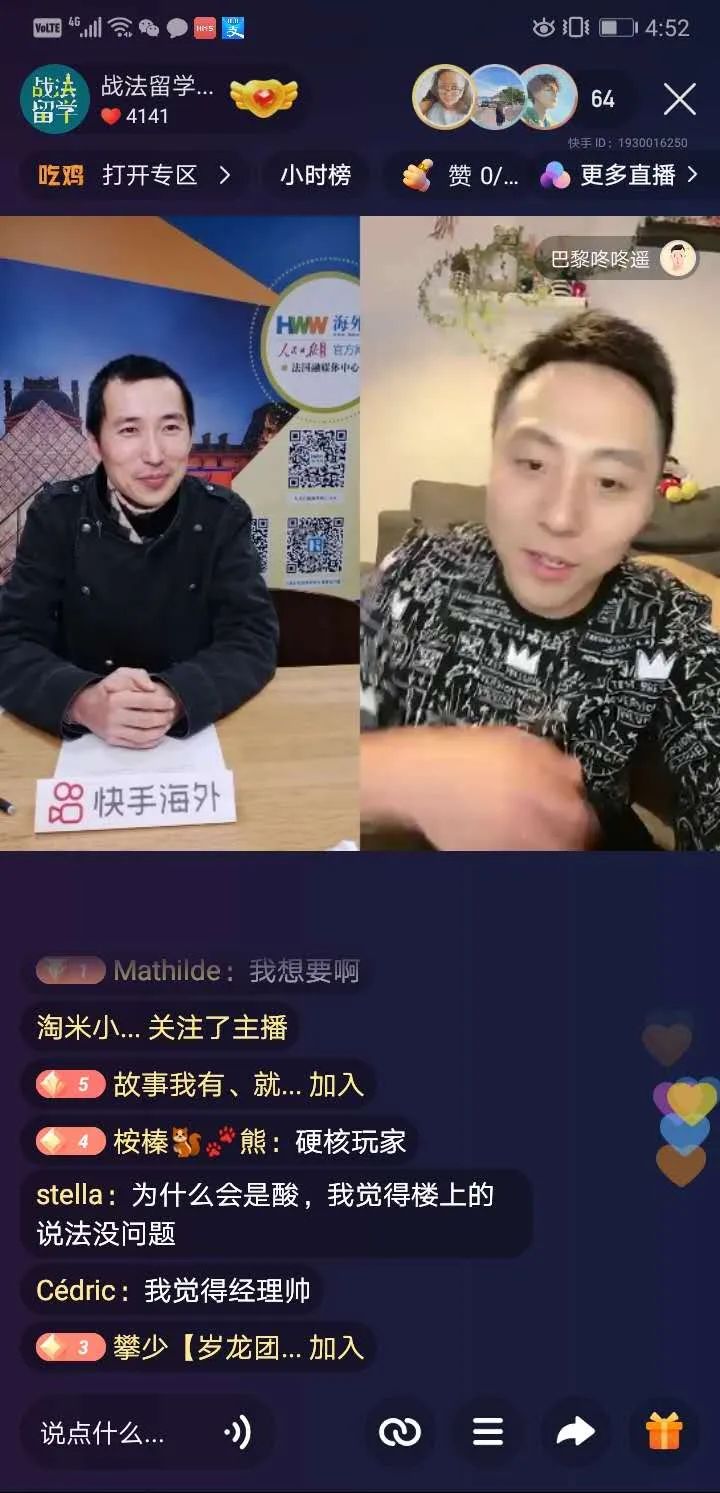
Task: Open the 64 viewers list
Action: (602, 99)
